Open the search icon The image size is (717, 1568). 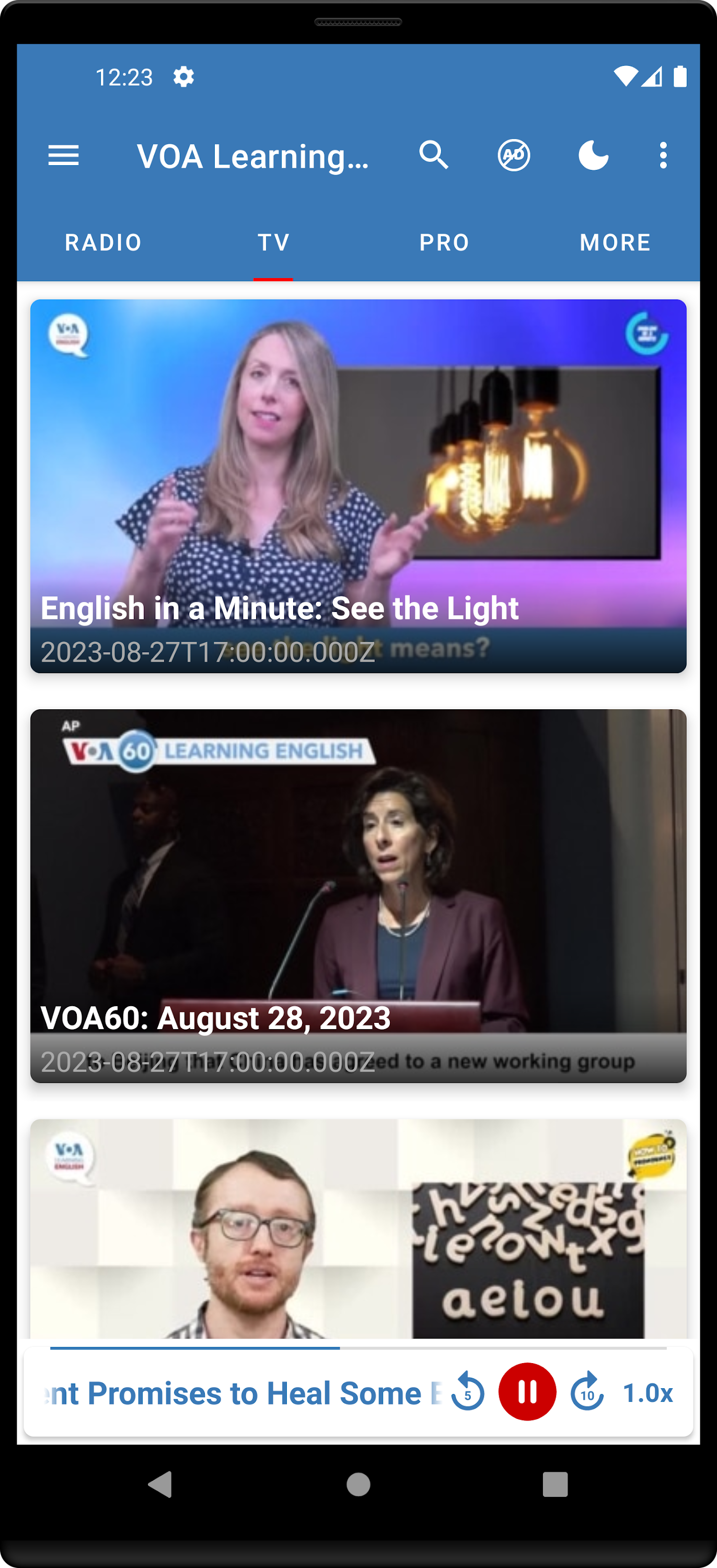point(433,155)
